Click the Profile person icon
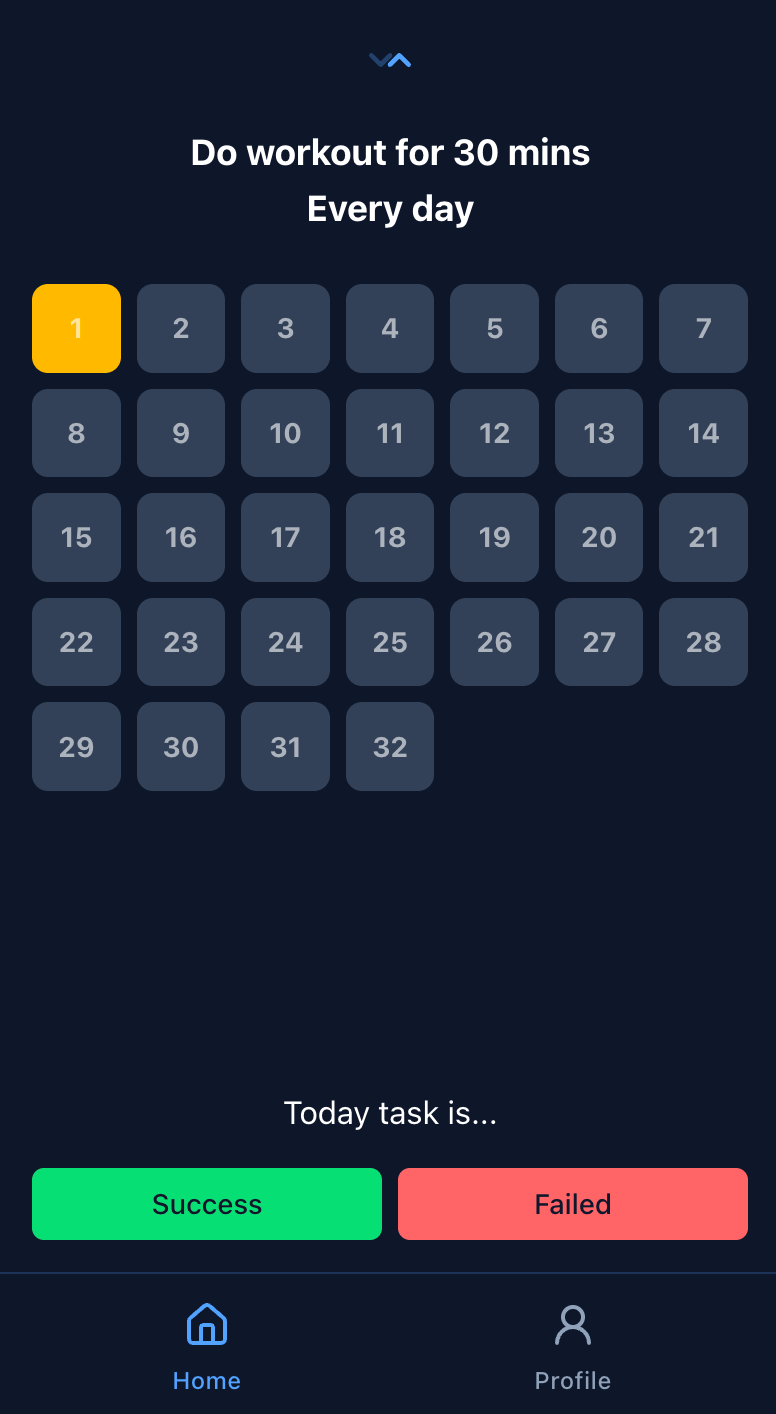Screen dimensions: 776x1414 tap(572, 1322)
